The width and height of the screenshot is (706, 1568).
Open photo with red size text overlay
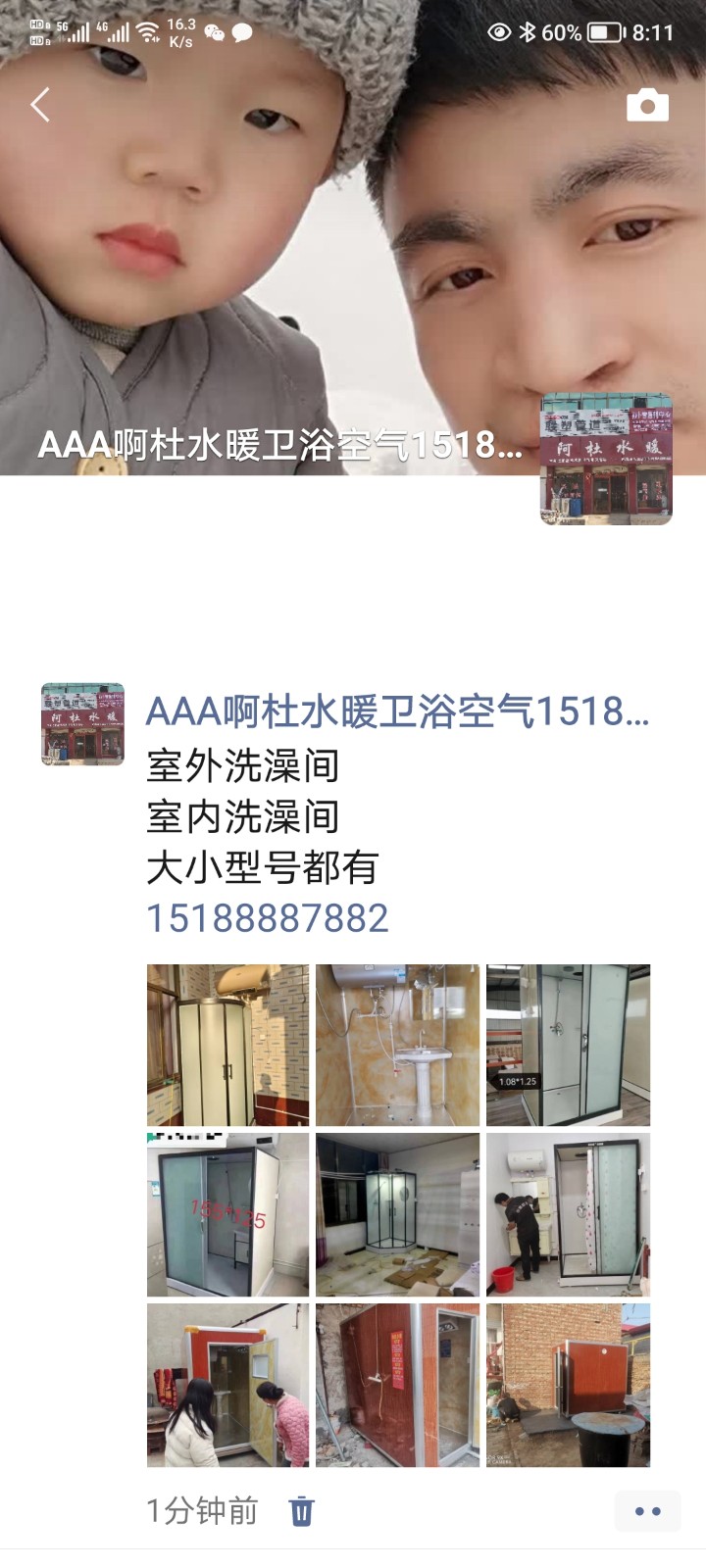(x=227, y=1215)
